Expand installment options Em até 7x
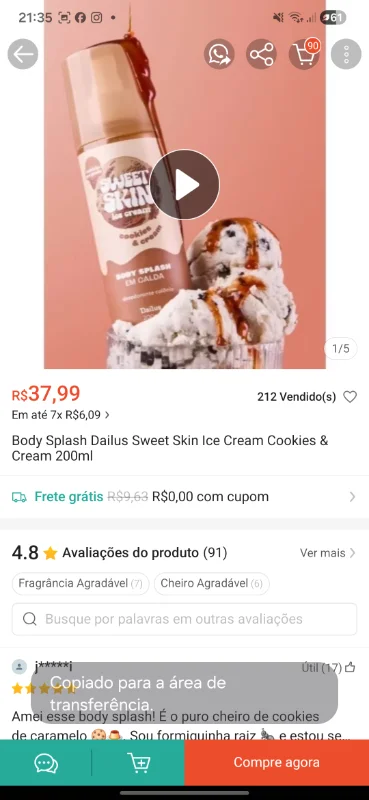The height and width of the screenshot is (800, 369). tap(61, 415)
